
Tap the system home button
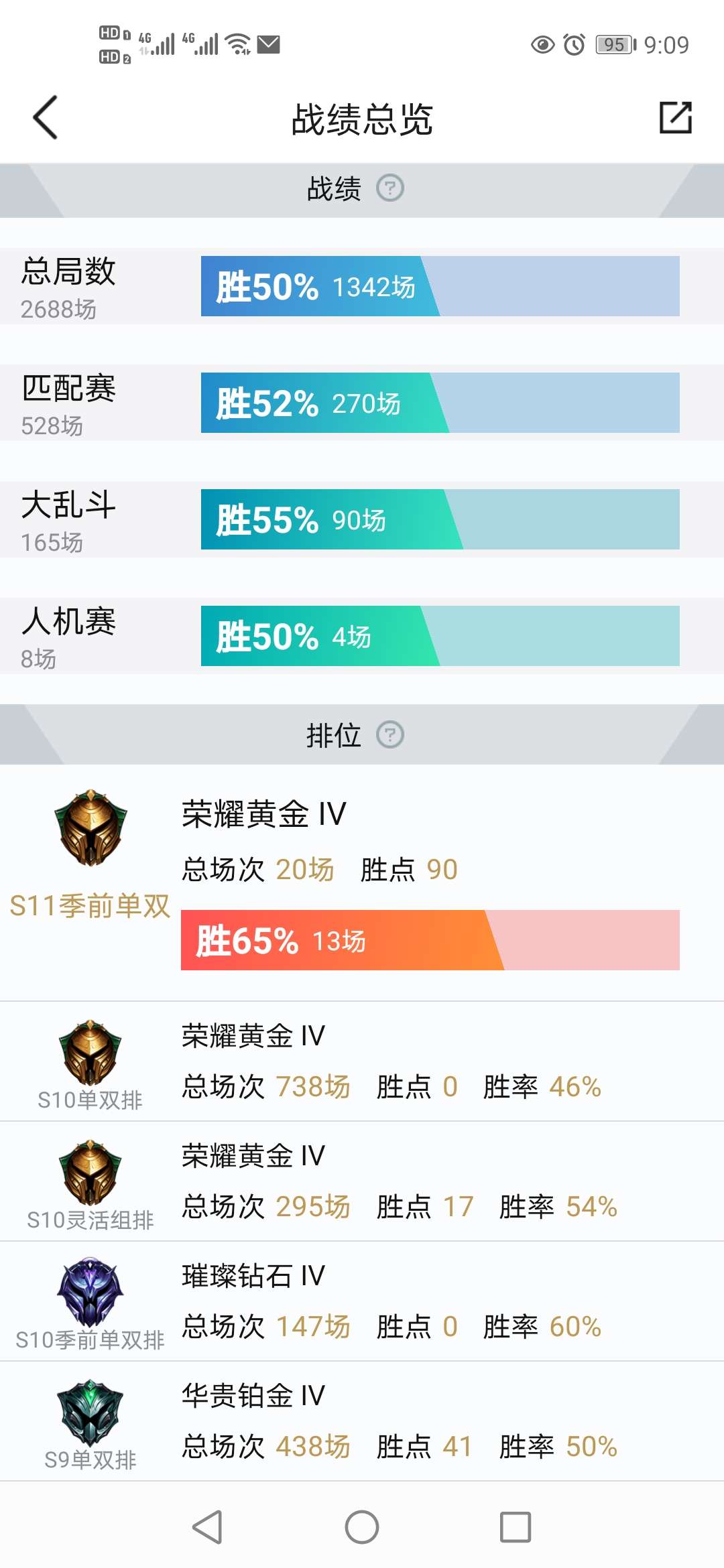point(362,1527)
